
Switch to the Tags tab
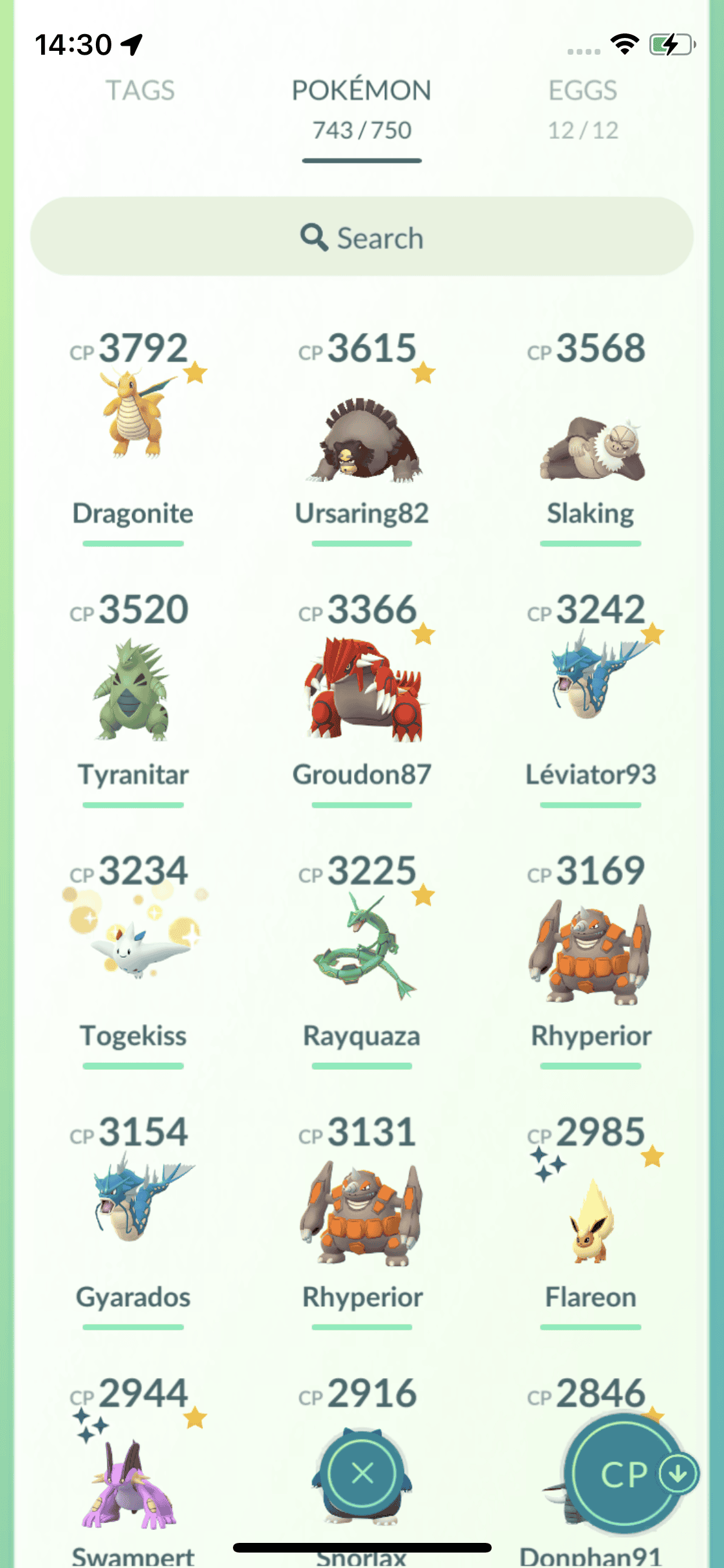coord(140,91)
